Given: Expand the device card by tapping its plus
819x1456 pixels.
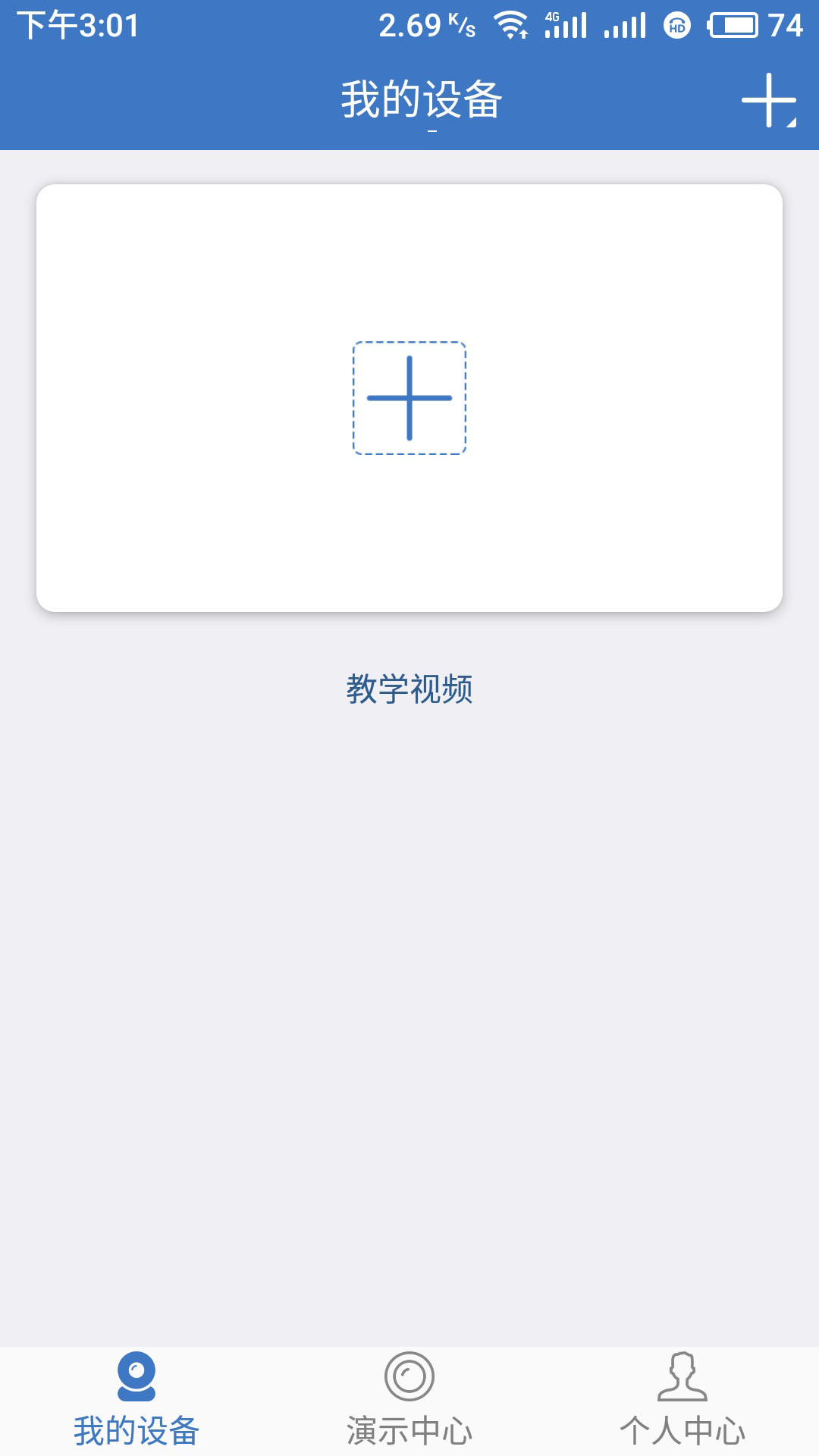Looking at the screenshot, I should point(409,397).
